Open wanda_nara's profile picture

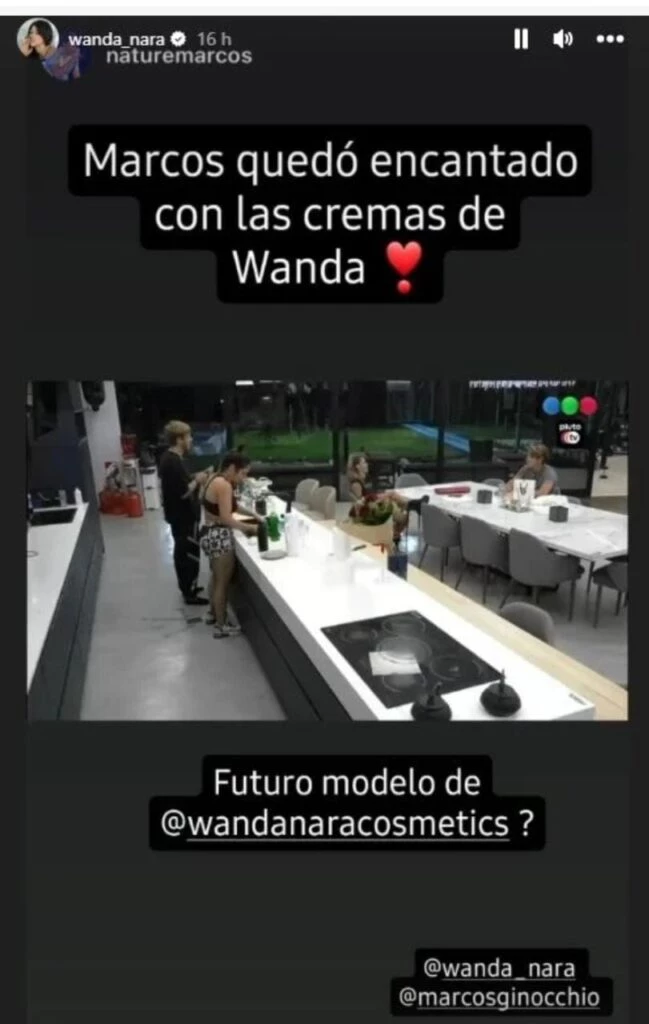(36, 39)
